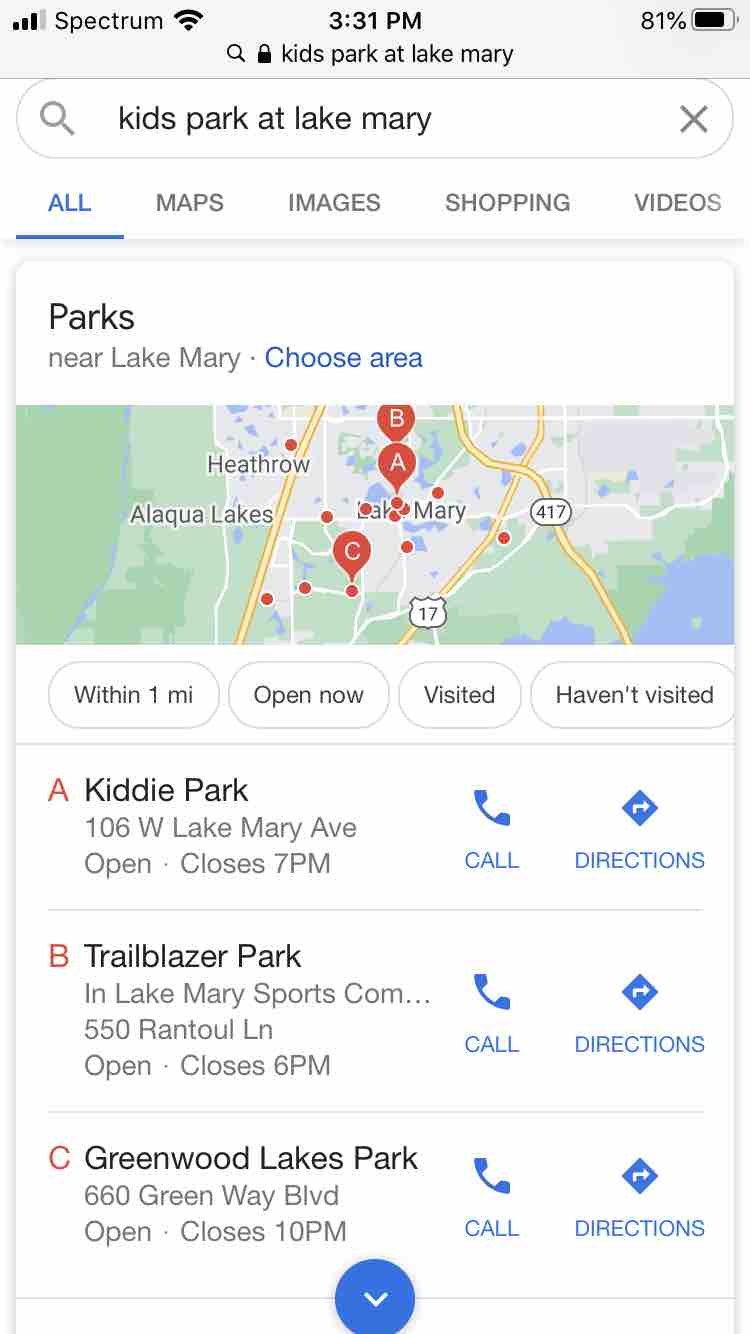Viewport: 750px width, 1334px height.
Task: Get directions to Trailblazer Park
Action: [639, 1010]
